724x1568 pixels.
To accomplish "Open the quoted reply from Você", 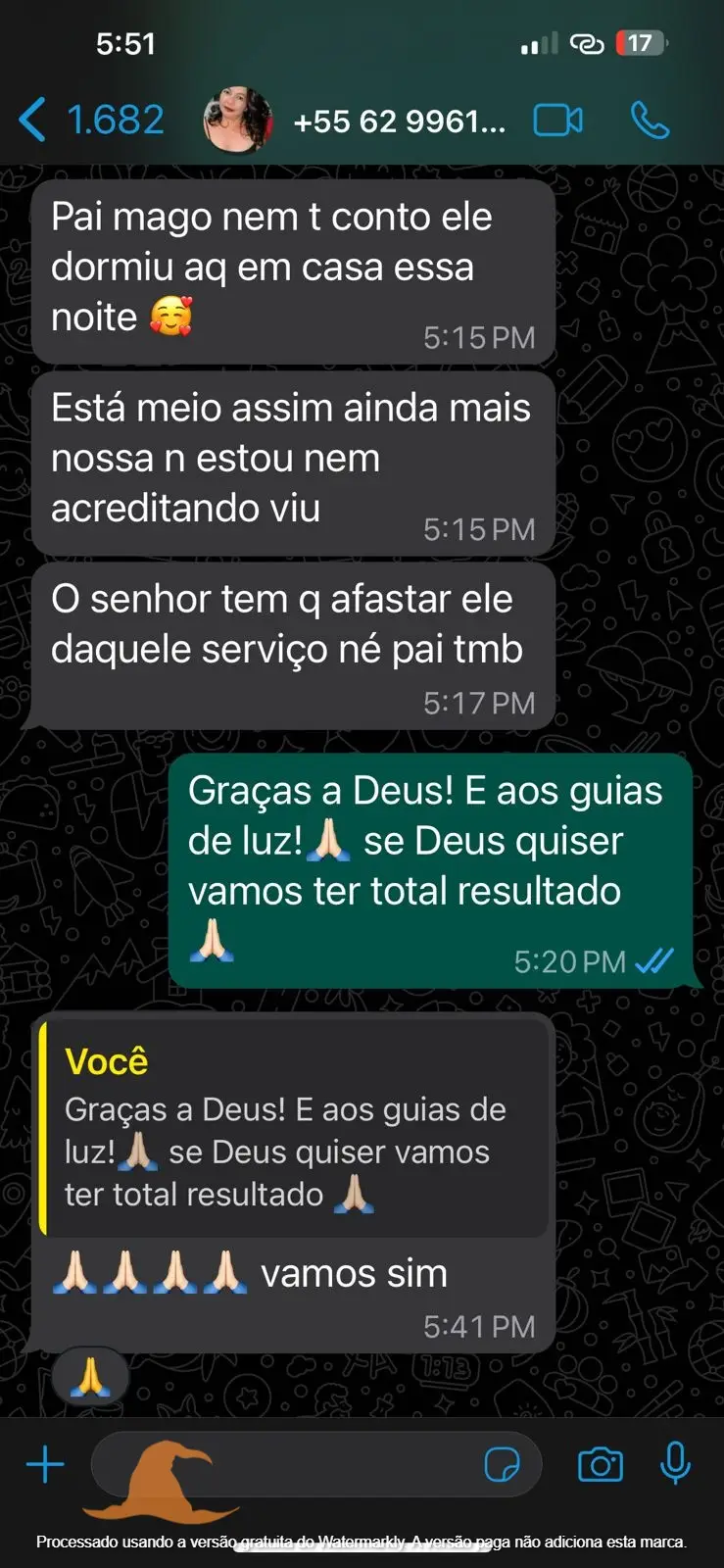I will click(294, 1129).
